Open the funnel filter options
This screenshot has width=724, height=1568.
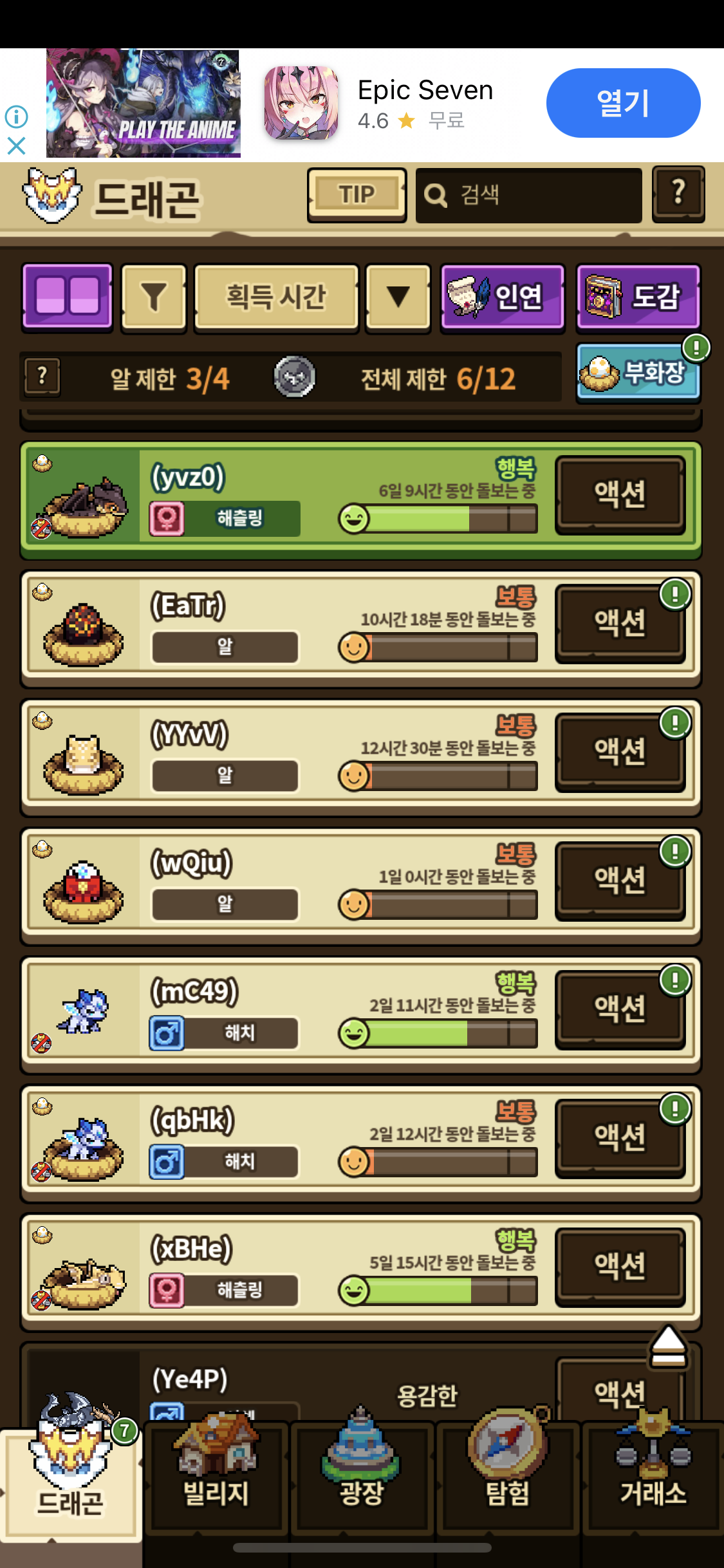click(x=154, y=297)
